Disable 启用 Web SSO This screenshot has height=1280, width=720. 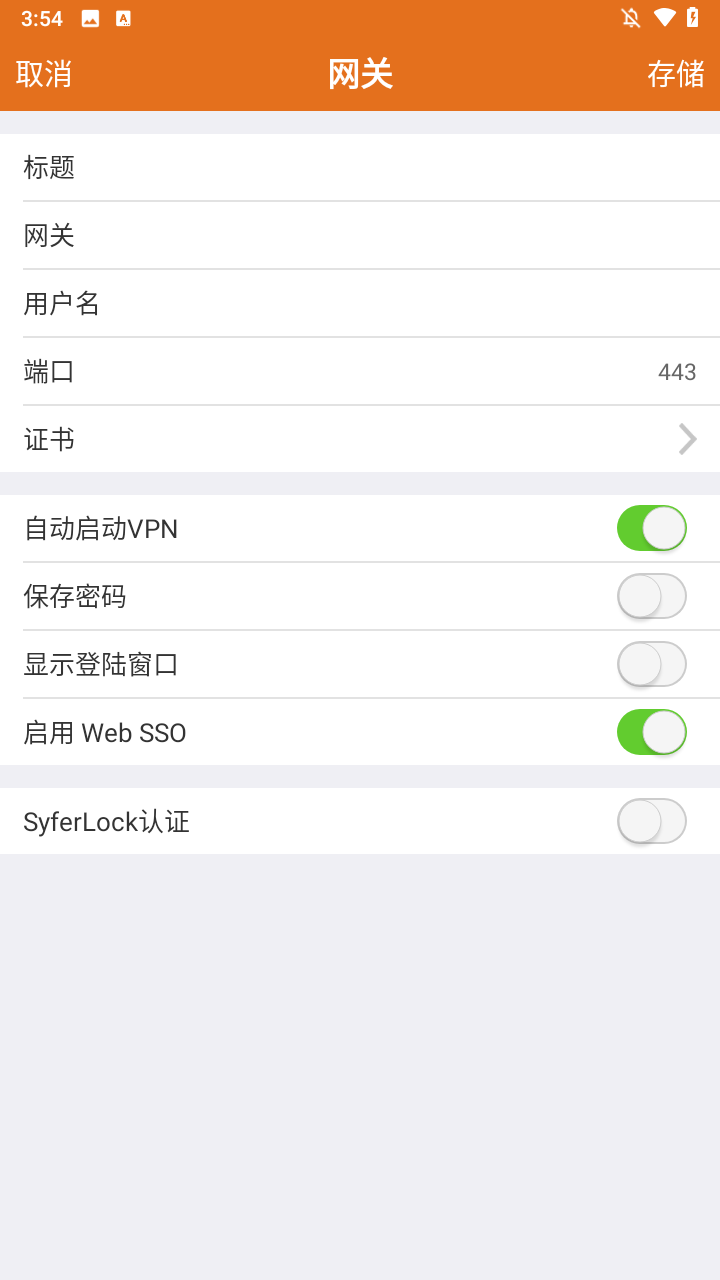click(651, 732)
